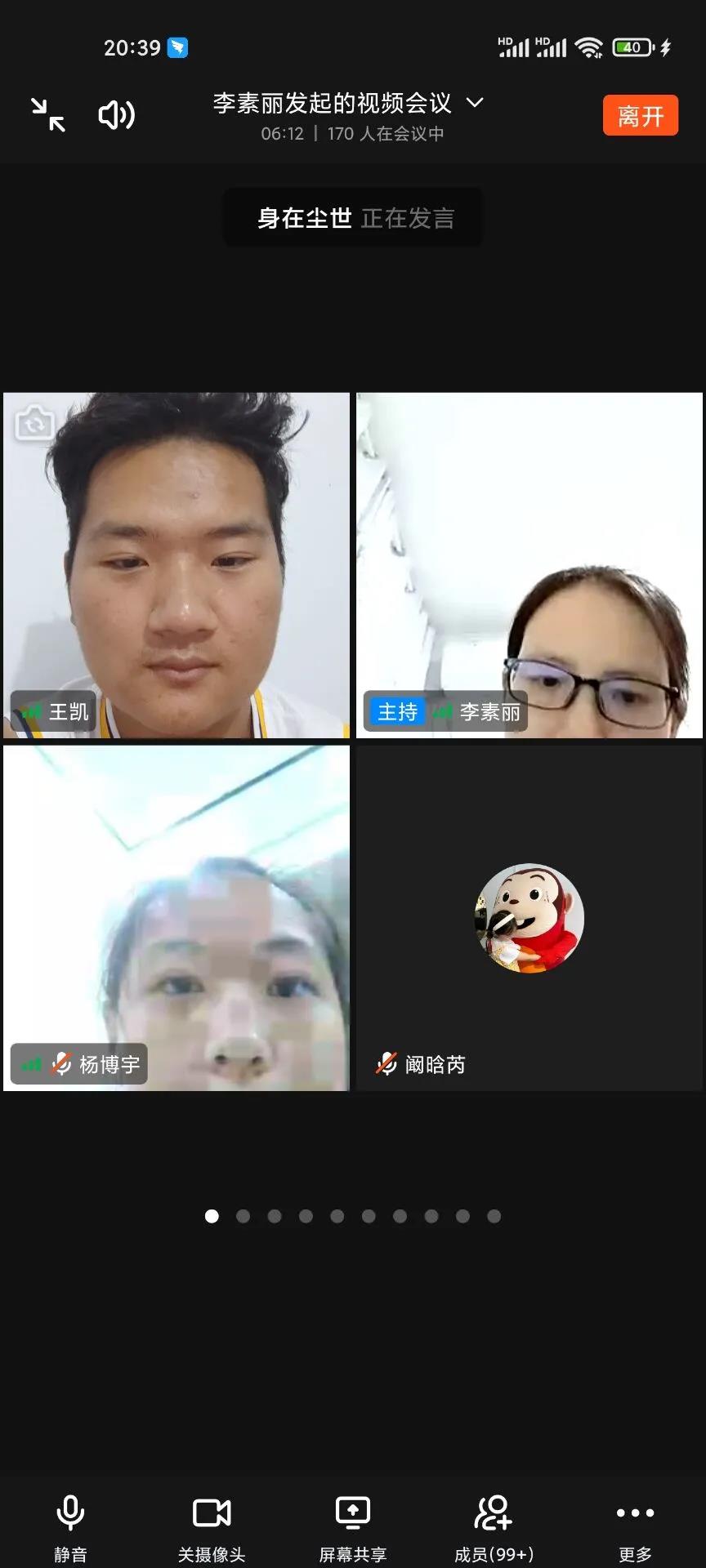Open host 李素丽's video tile
This screenshot has height=1568, width=706.
point(529,565)
